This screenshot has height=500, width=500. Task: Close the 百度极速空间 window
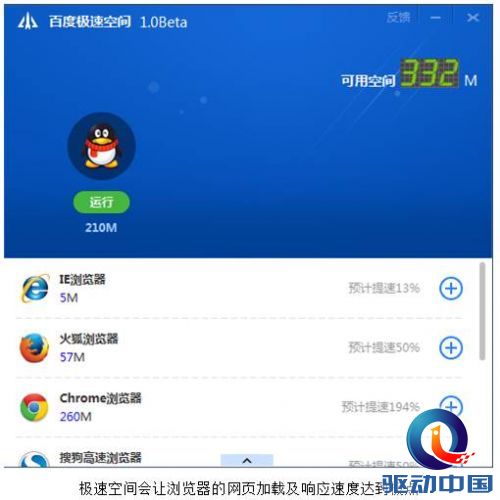pos(472,18)
